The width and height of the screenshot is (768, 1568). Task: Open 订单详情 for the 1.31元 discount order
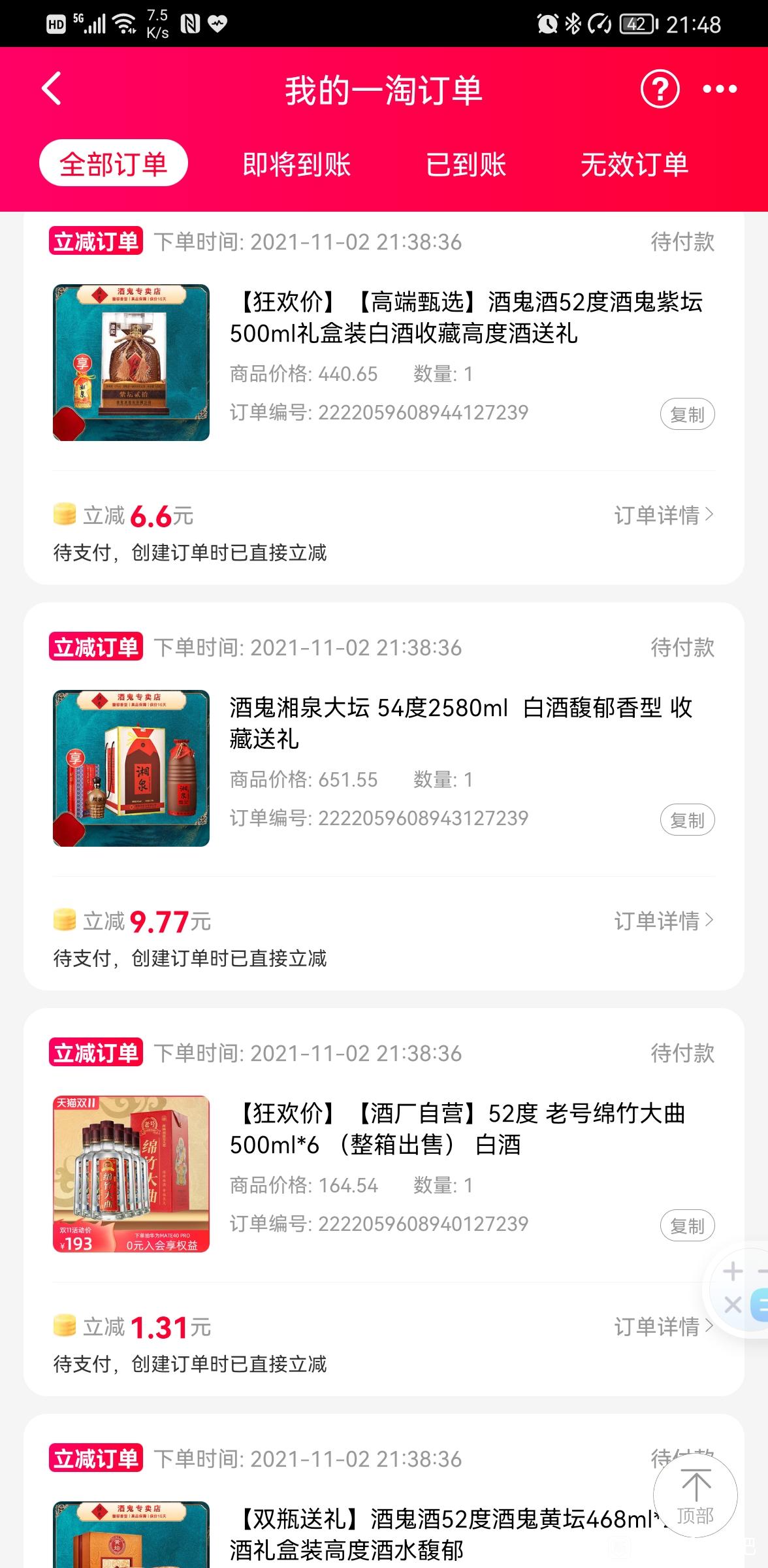click(664, 1326)
